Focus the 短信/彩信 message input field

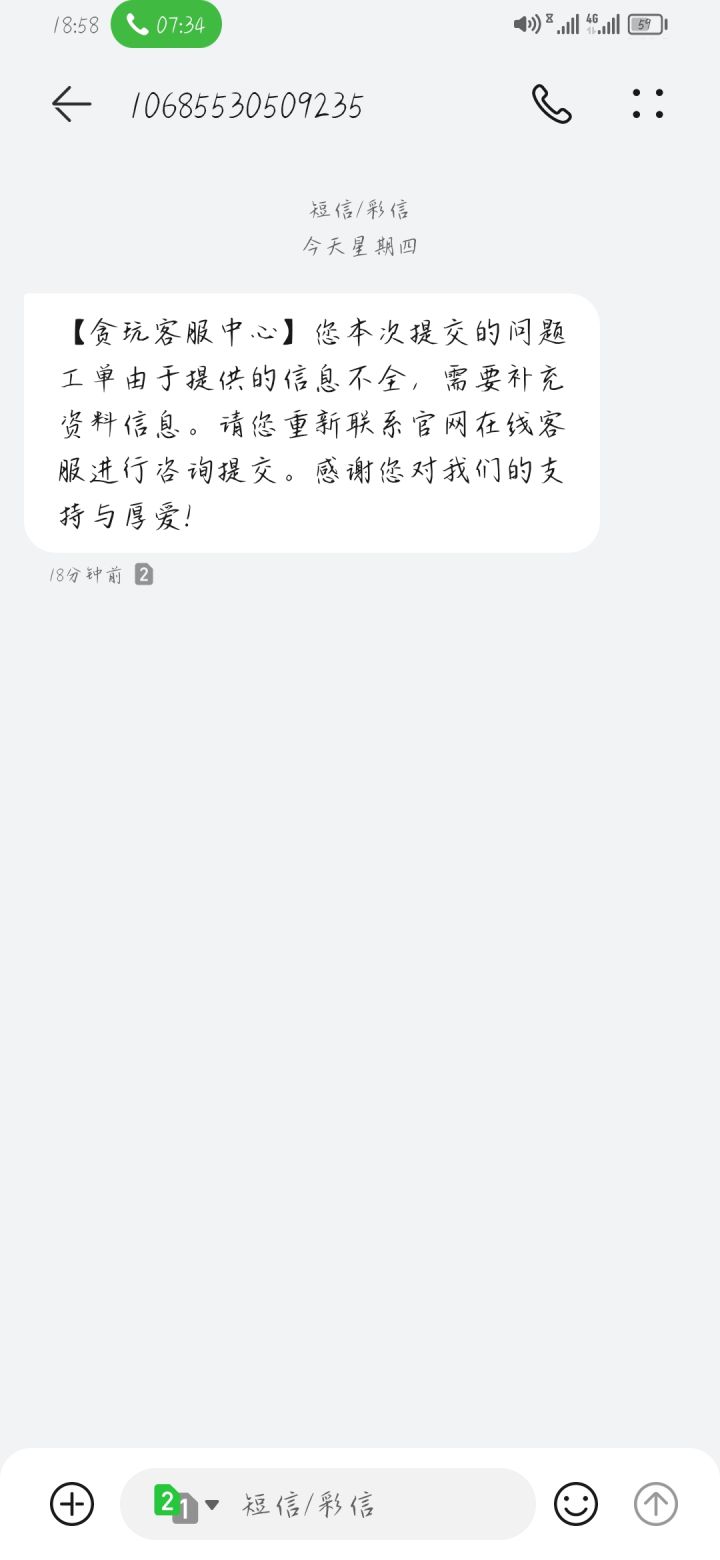click(x=380, y=1504)
